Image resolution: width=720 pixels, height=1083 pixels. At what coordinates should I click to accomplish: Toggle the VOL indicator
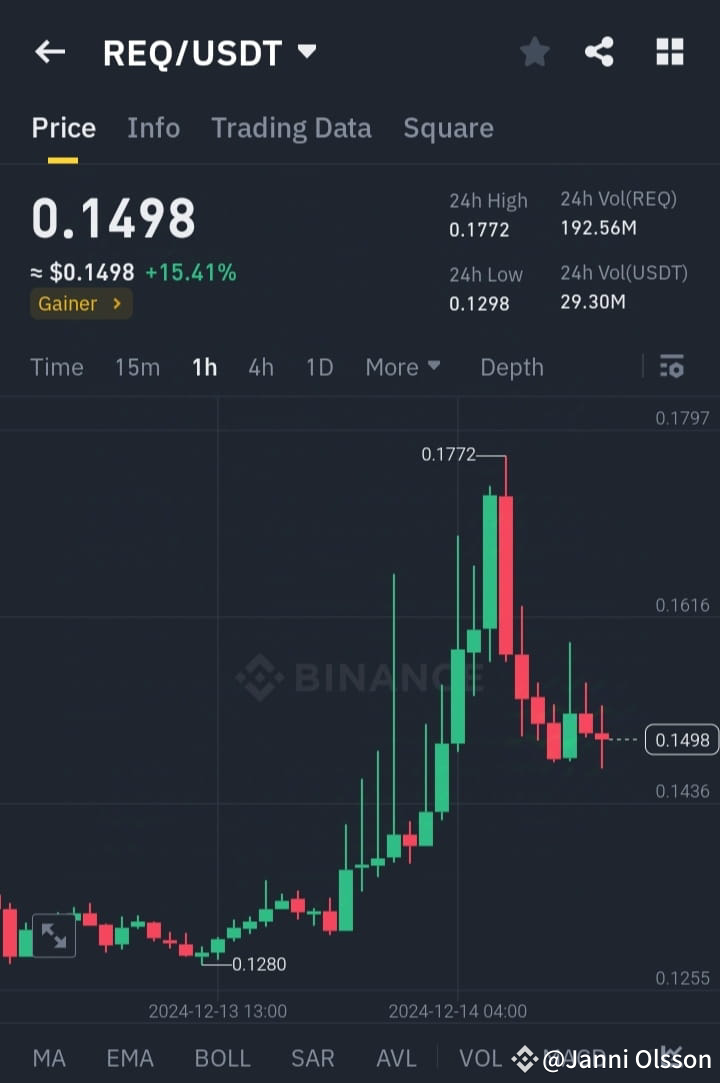[x=480, y=1057]
